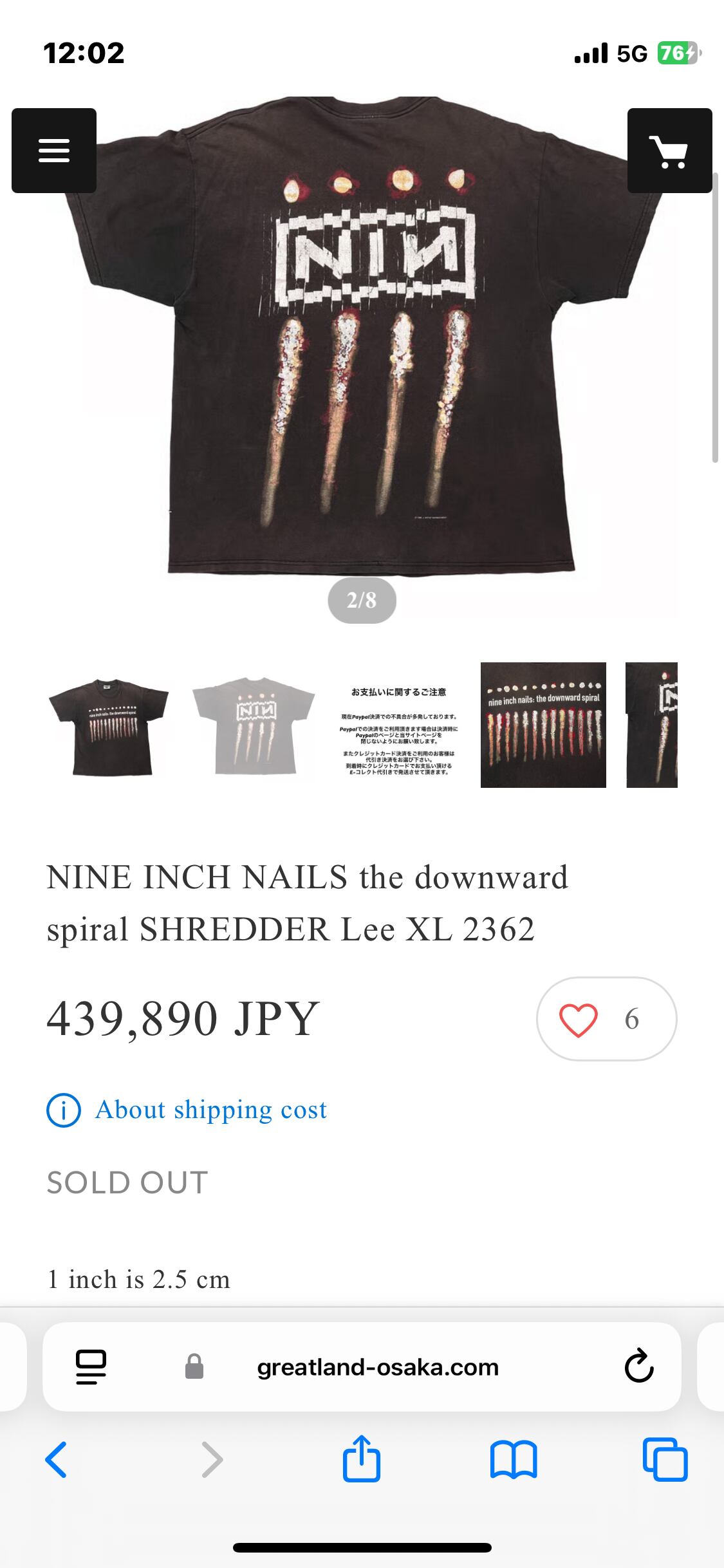This screenshot has height=1568, width=724.
Task: Like this item with the heart
Action: pos(578,1019)
